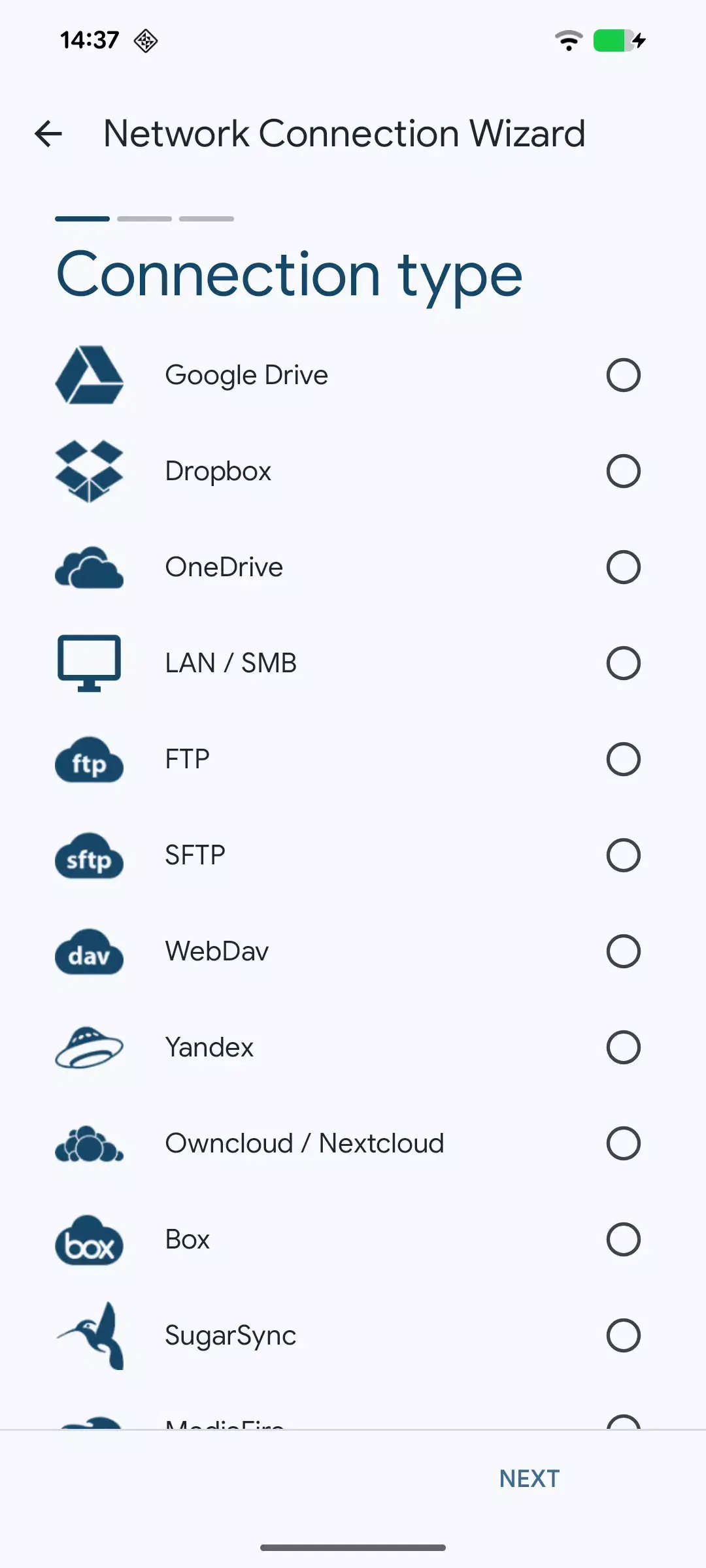Click the WebDav cloud icon
The height and width of the screenshot is (1568, 706).
[90, 951]
